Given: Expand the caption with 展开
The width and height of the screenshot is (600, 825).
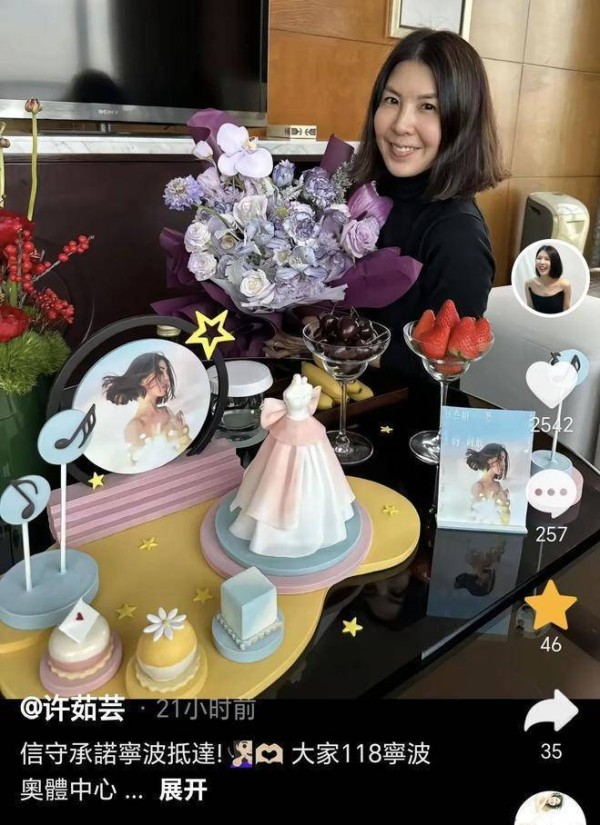Looking at the screenshot, I should [x=183, y=789].
